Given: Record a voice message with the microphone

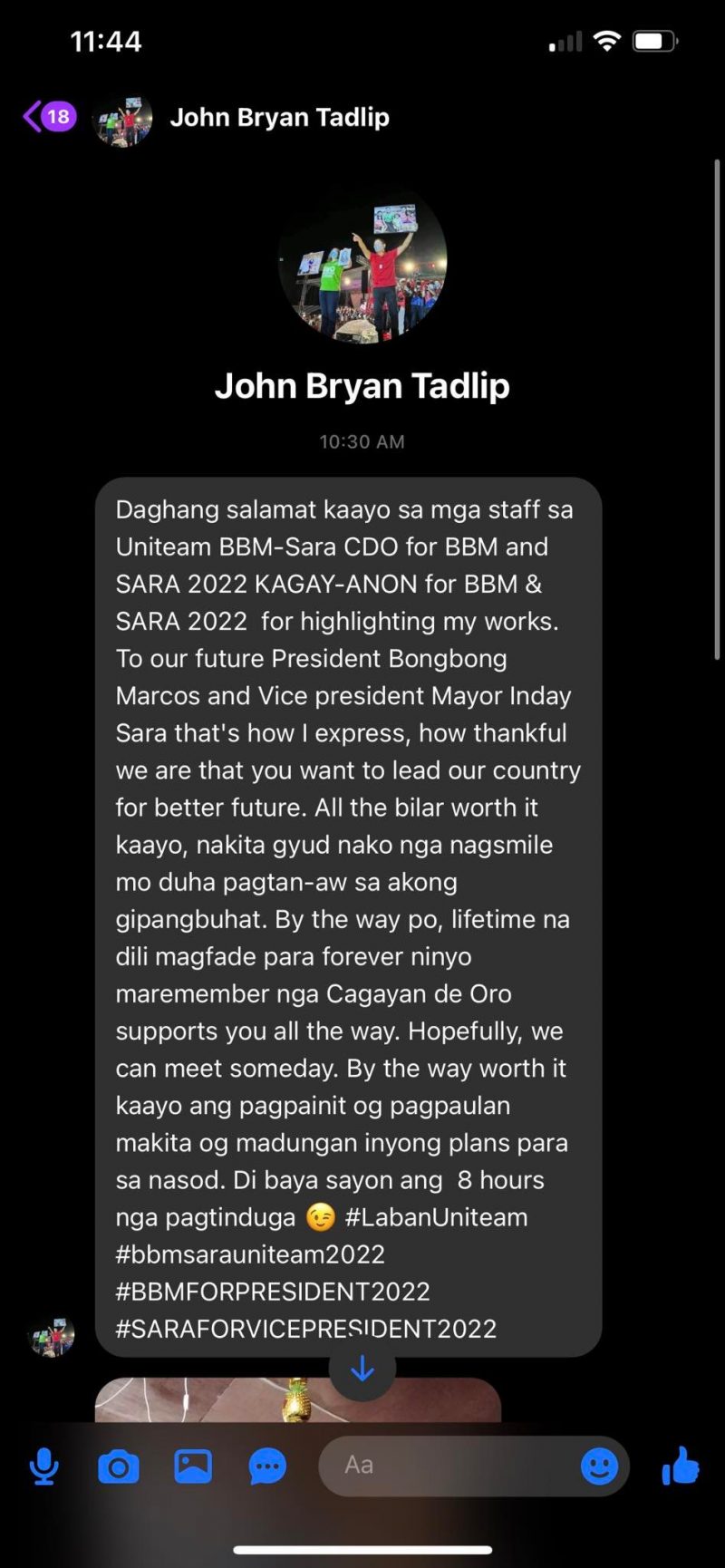Looking at the screenshot, I should (43, 1466).
